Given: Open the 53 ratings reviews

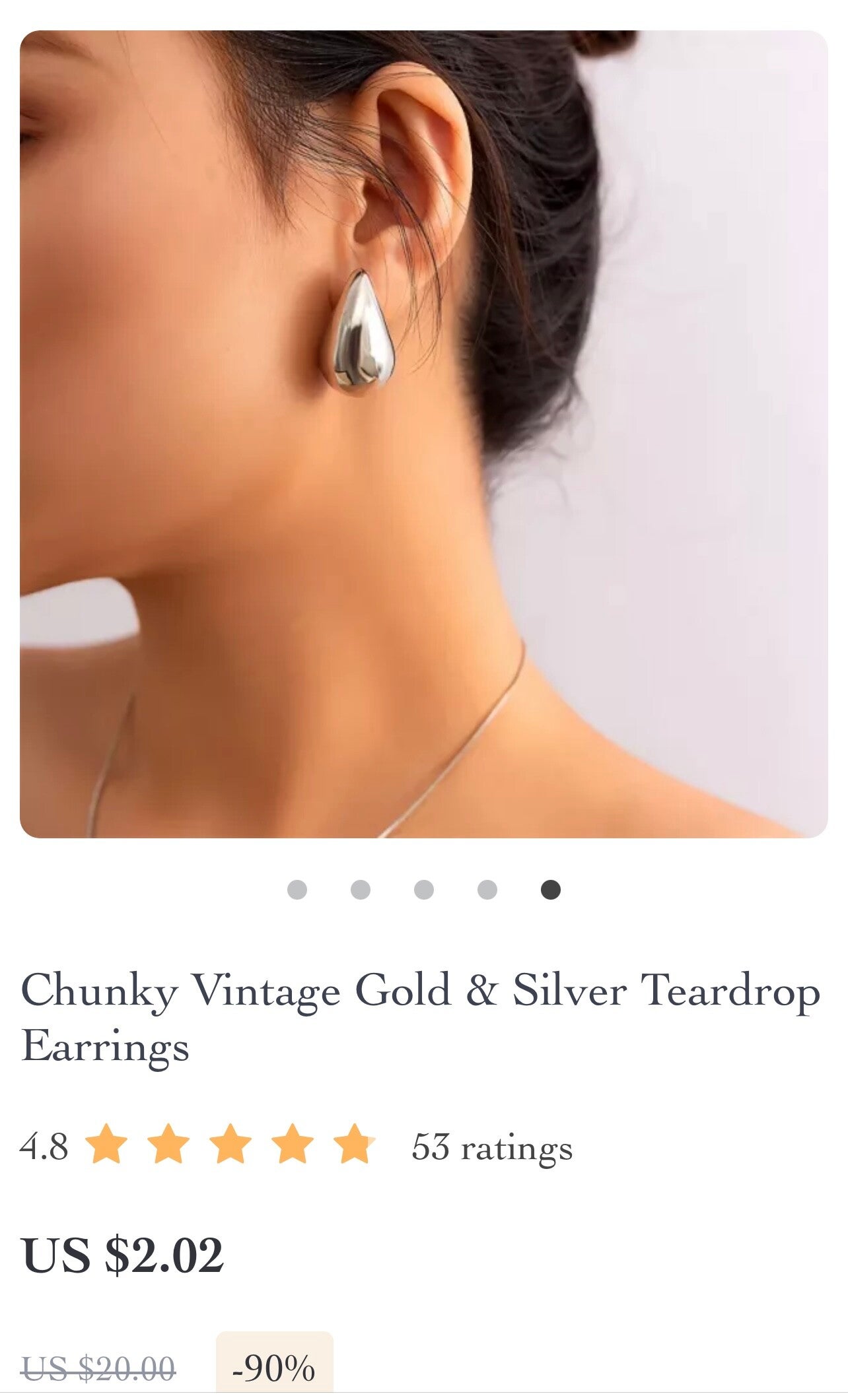Looking at the screenshot, I should pos(491,1147).
